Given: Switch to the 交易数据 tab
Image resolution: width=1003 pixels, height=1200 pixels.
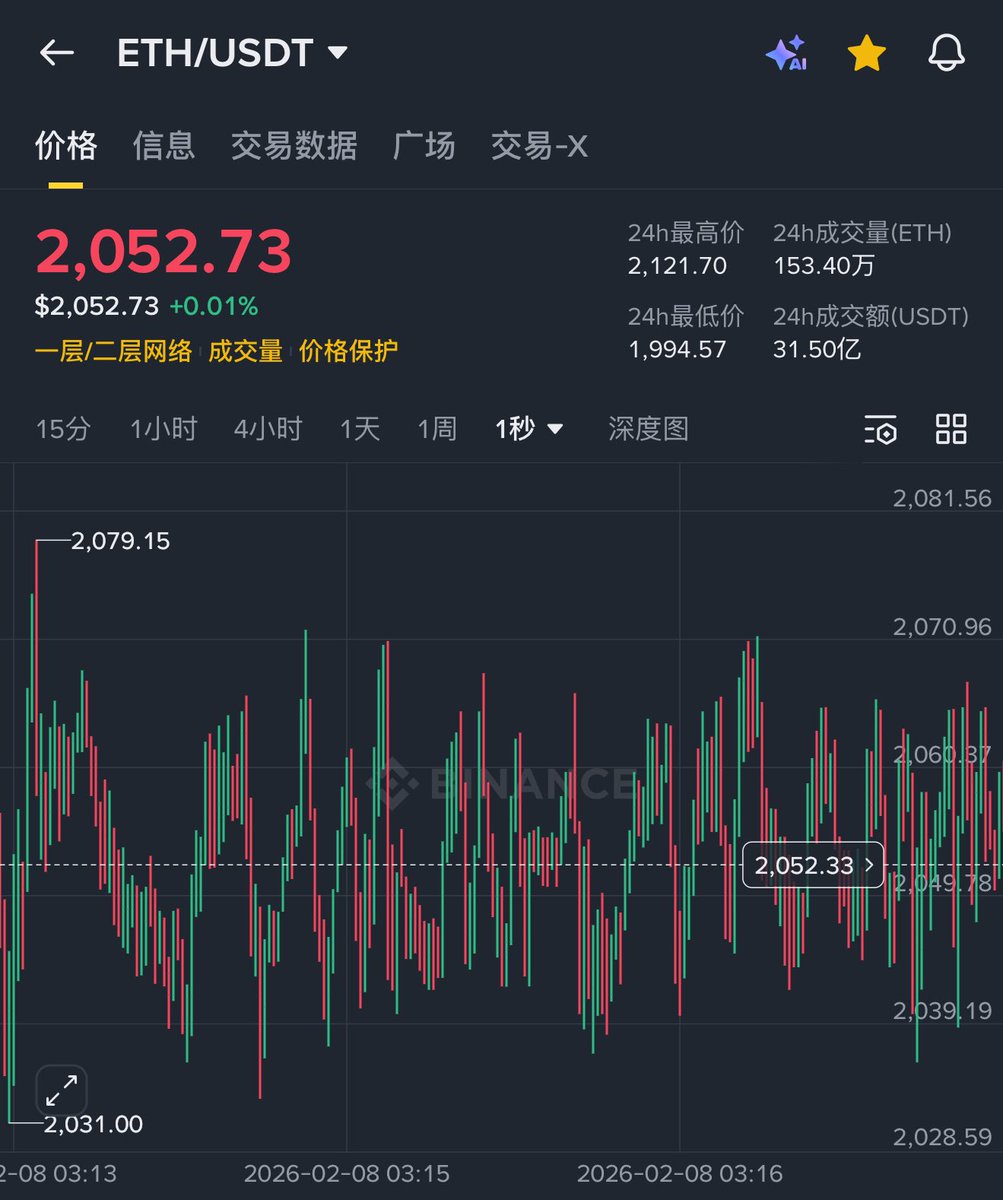Looking at the screenshot, I should (294, 146).
